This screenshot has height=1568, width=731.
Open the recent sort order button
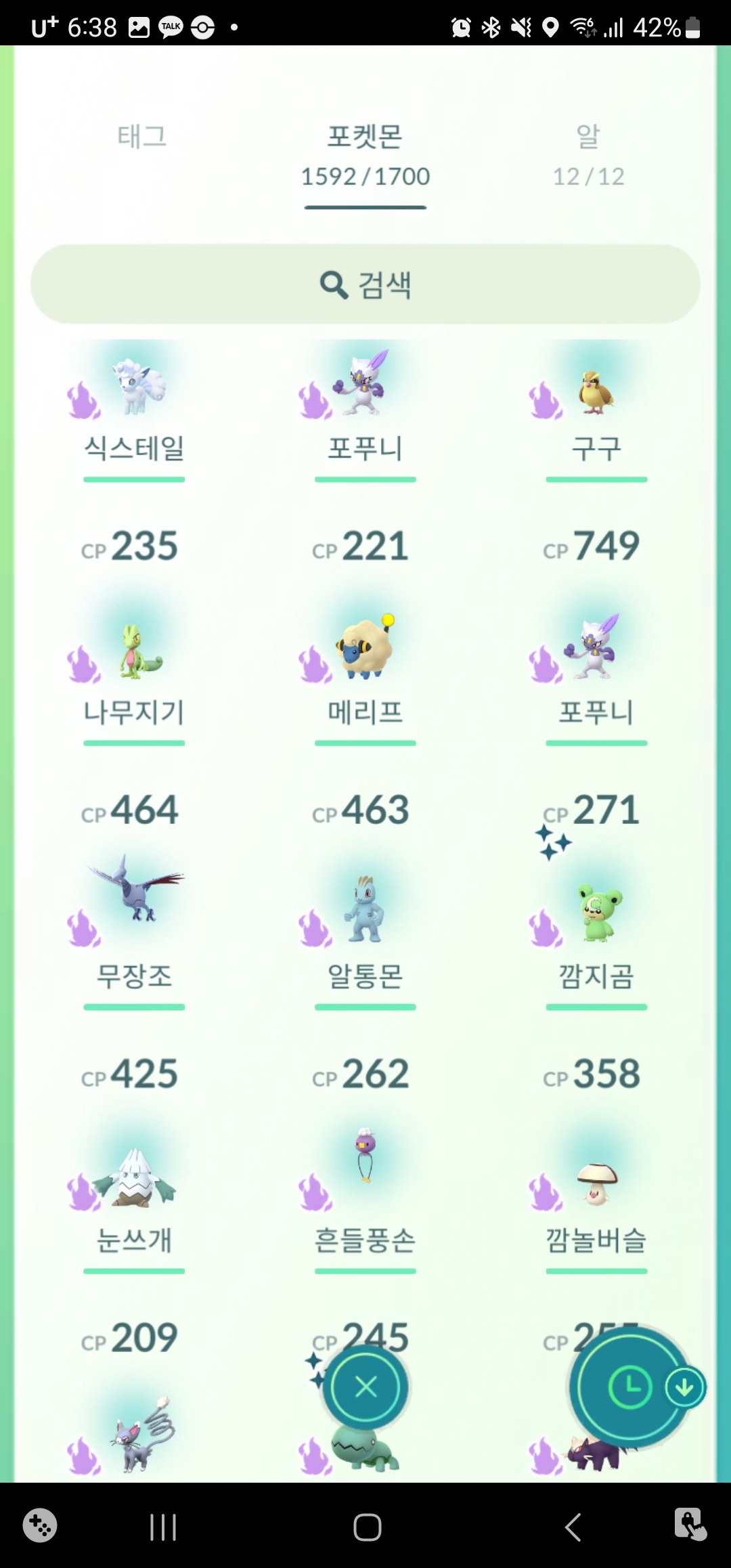pyautogui.click(x=629, y=1387)
